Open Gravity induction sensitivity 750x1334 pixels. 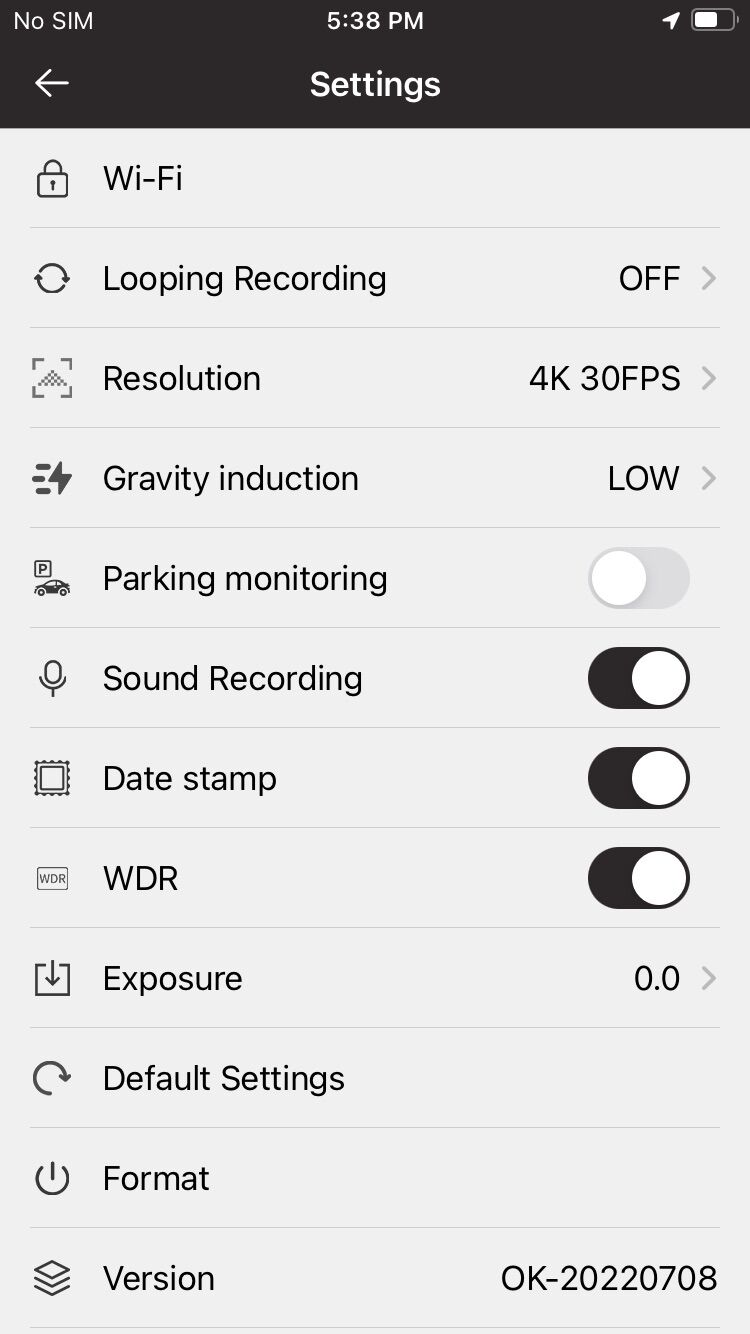[x=375, y=478]
